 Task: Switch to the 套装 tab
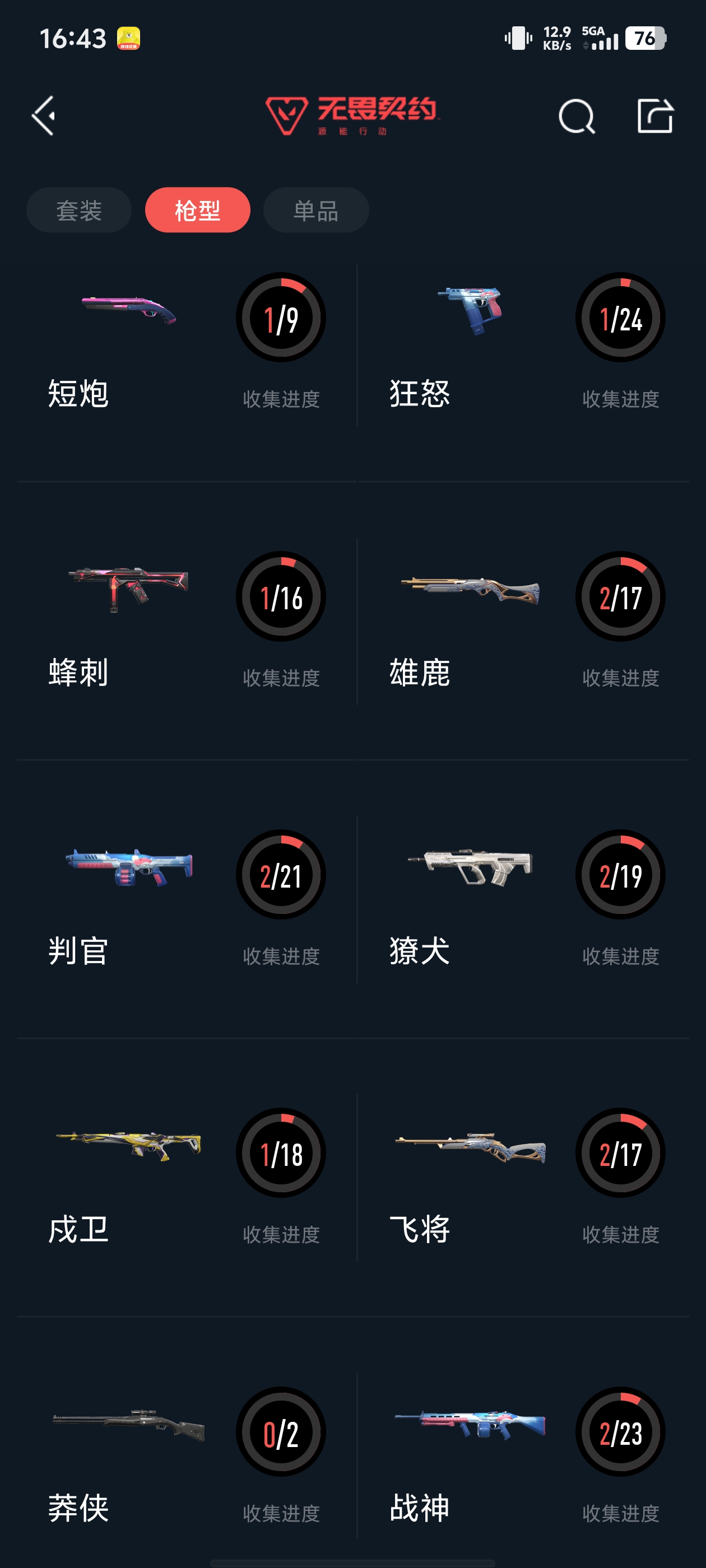(78, 209)
